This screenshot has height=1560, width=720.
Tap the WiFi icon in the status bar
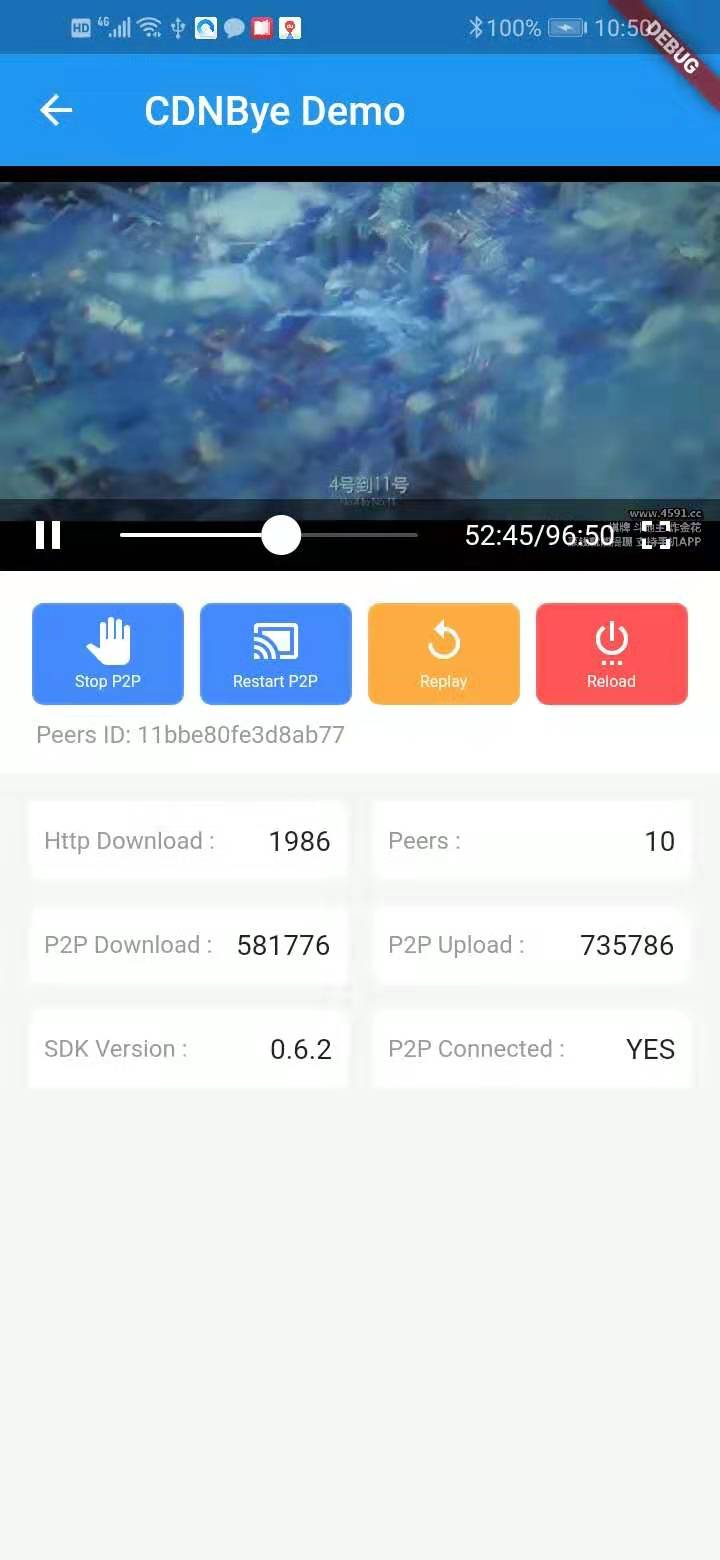pos(148,28)
